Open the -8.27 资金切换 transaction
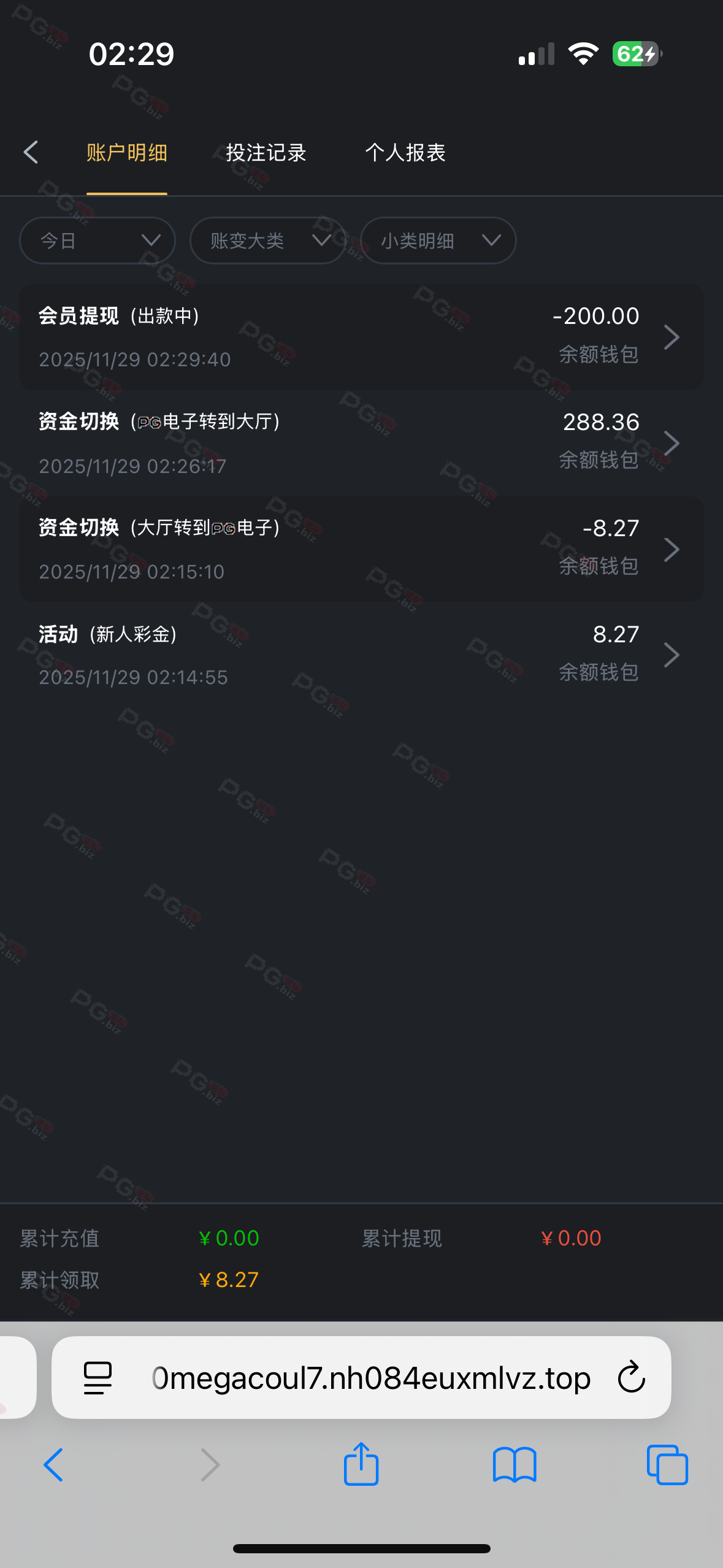The width and height of the screenshot is (723, 1568). pos(361,549)
